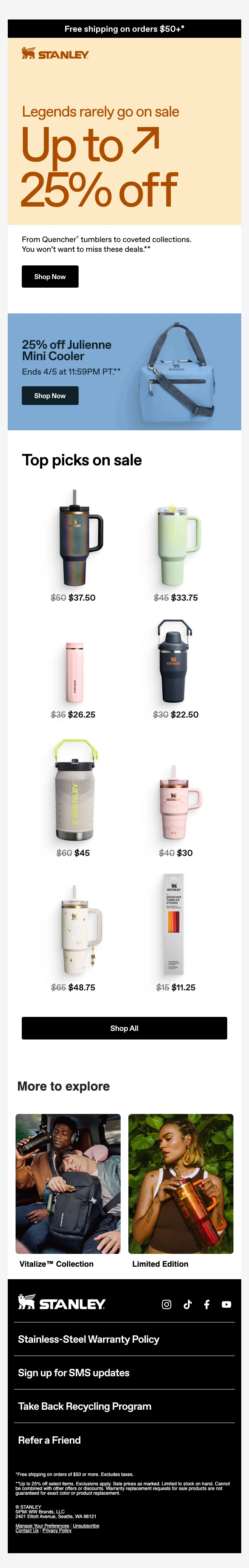Go to Stanley's Facebook page
The image size is (249, 1568).
tap(207, 1304)
